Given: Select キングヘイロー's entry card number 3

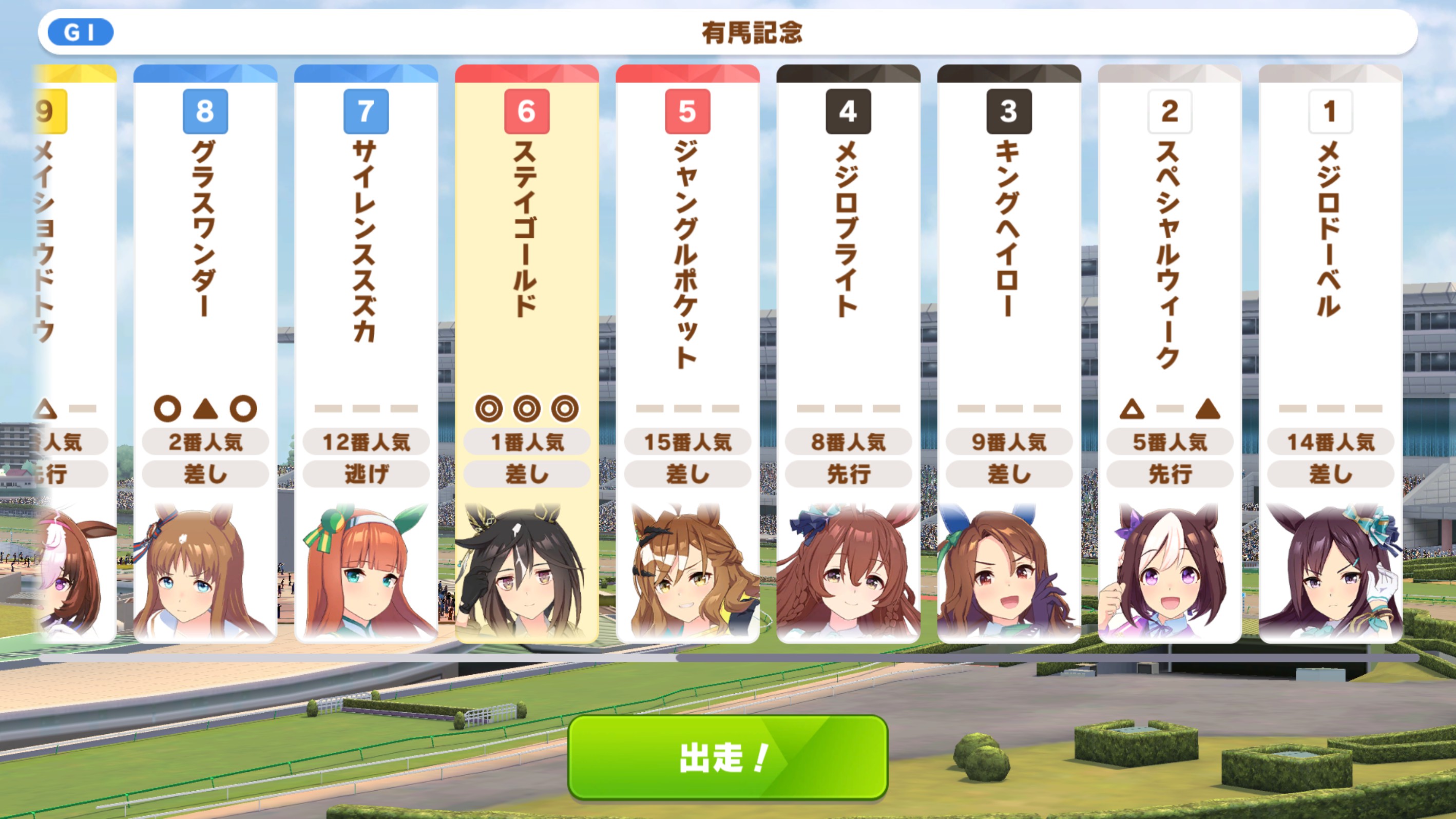Looking at the screenshot, I should [x=1009, y=353].
